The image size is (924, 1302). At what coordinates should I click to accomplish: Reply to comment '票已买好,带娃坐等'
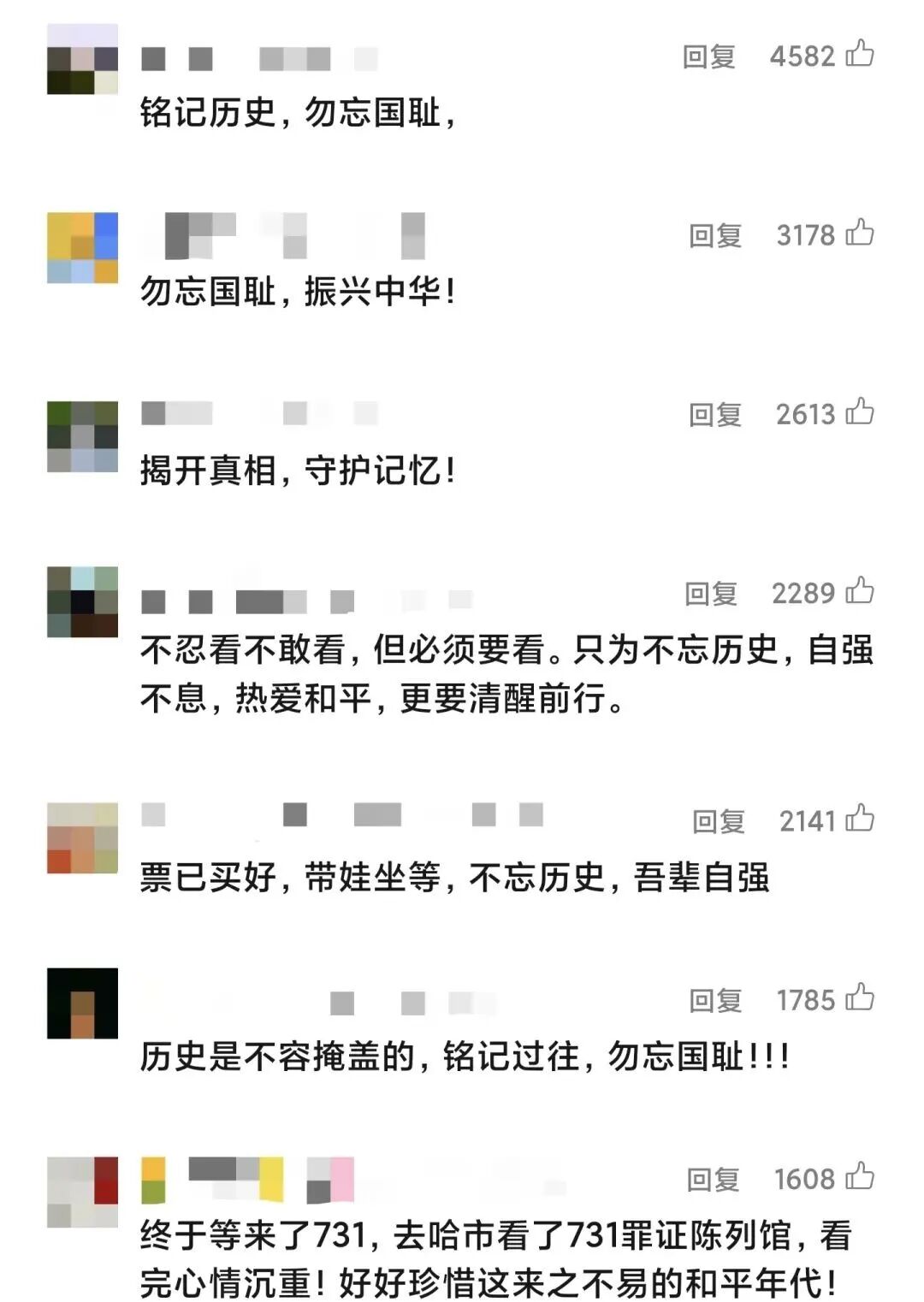pyautogui.click(x=719, y=821)
